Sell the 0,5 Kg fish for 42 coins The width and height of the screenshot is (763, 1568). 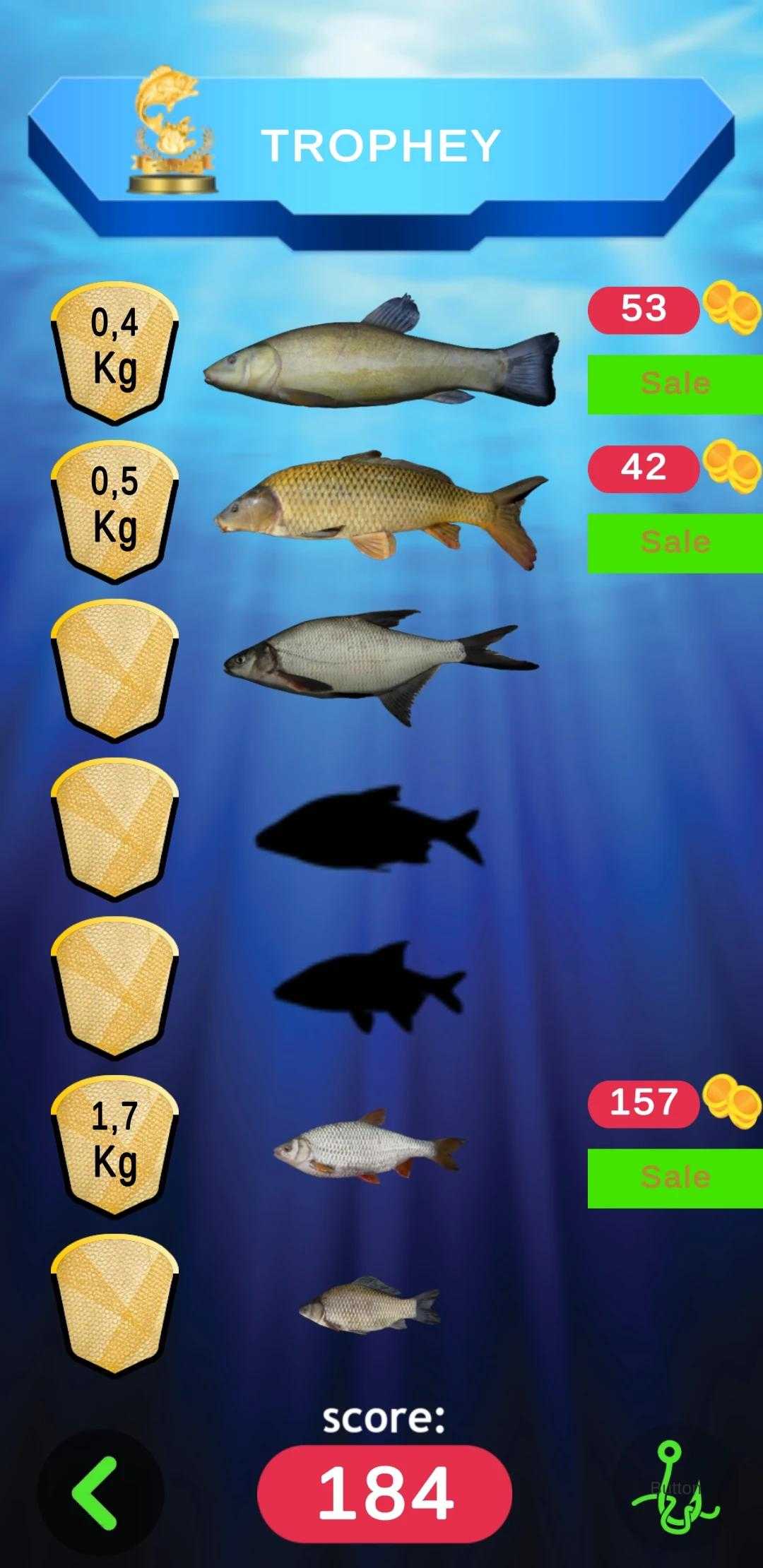click(x=675, y=542)
